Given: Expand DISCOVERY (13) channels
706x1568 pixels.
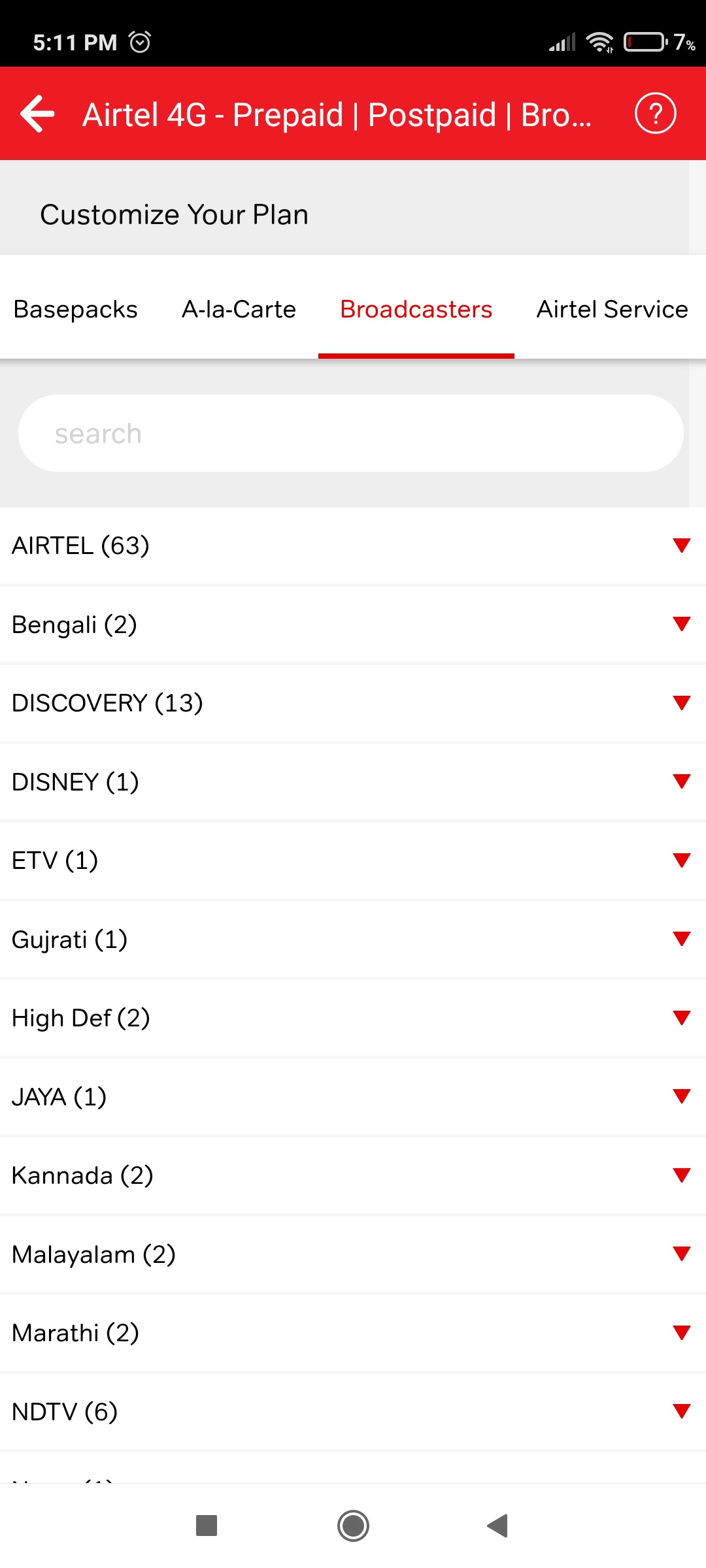Looking at the screenshot, I should [x=681, y=703].
